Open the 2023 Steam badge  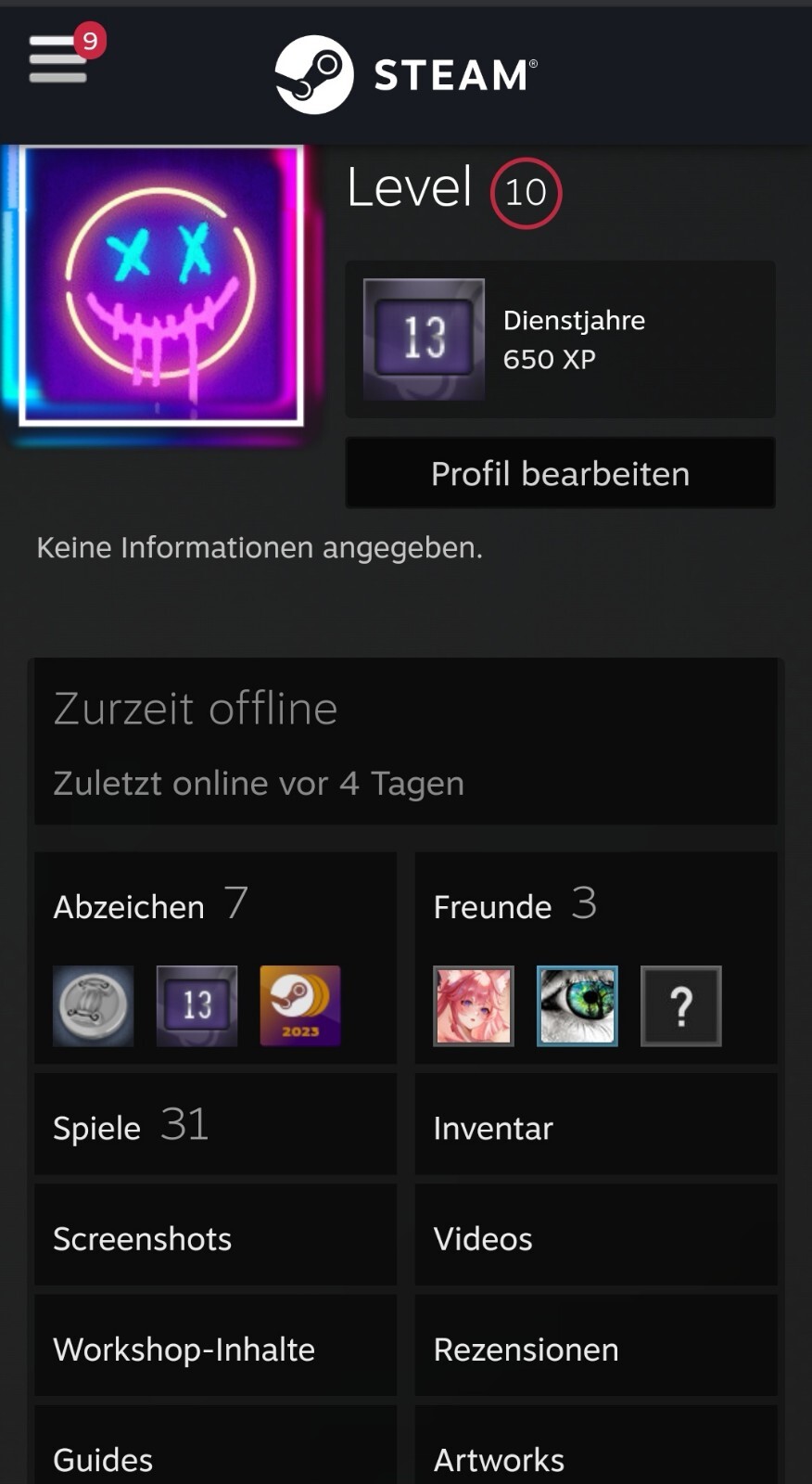[300, 1006]
